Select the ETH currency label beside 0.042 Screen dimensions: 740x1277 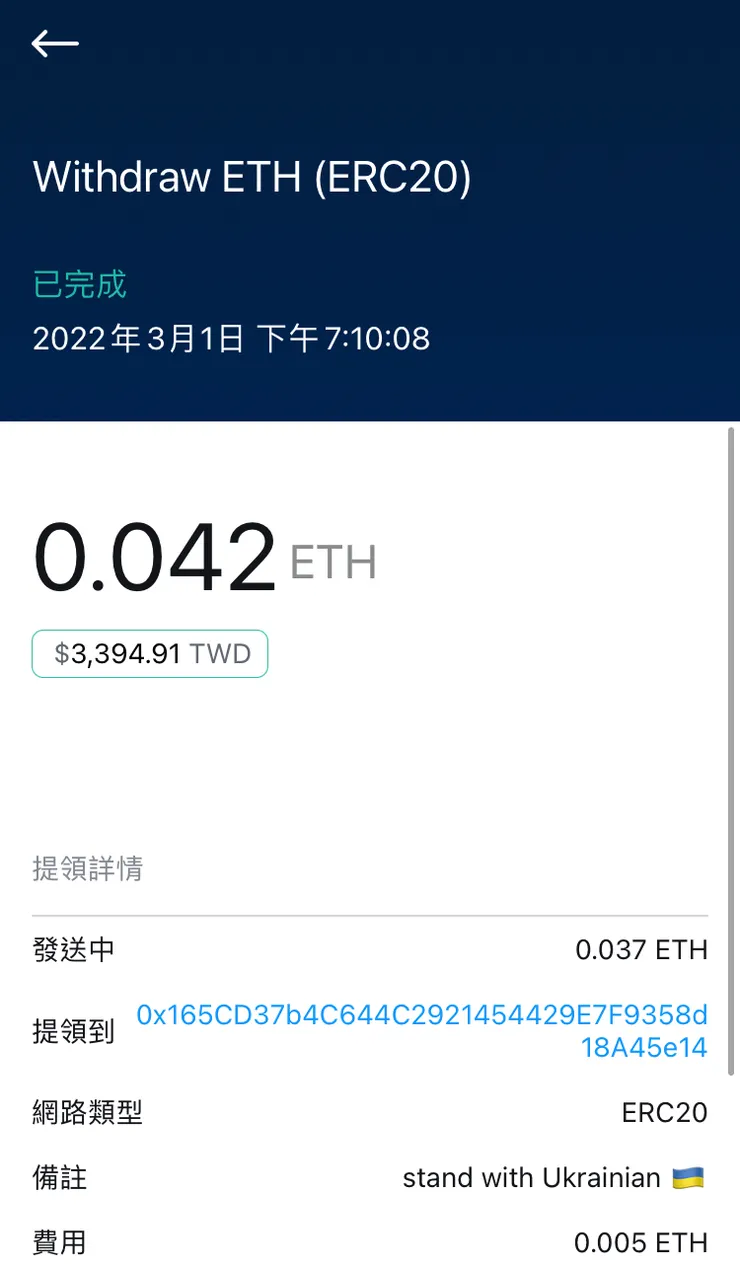334,565
